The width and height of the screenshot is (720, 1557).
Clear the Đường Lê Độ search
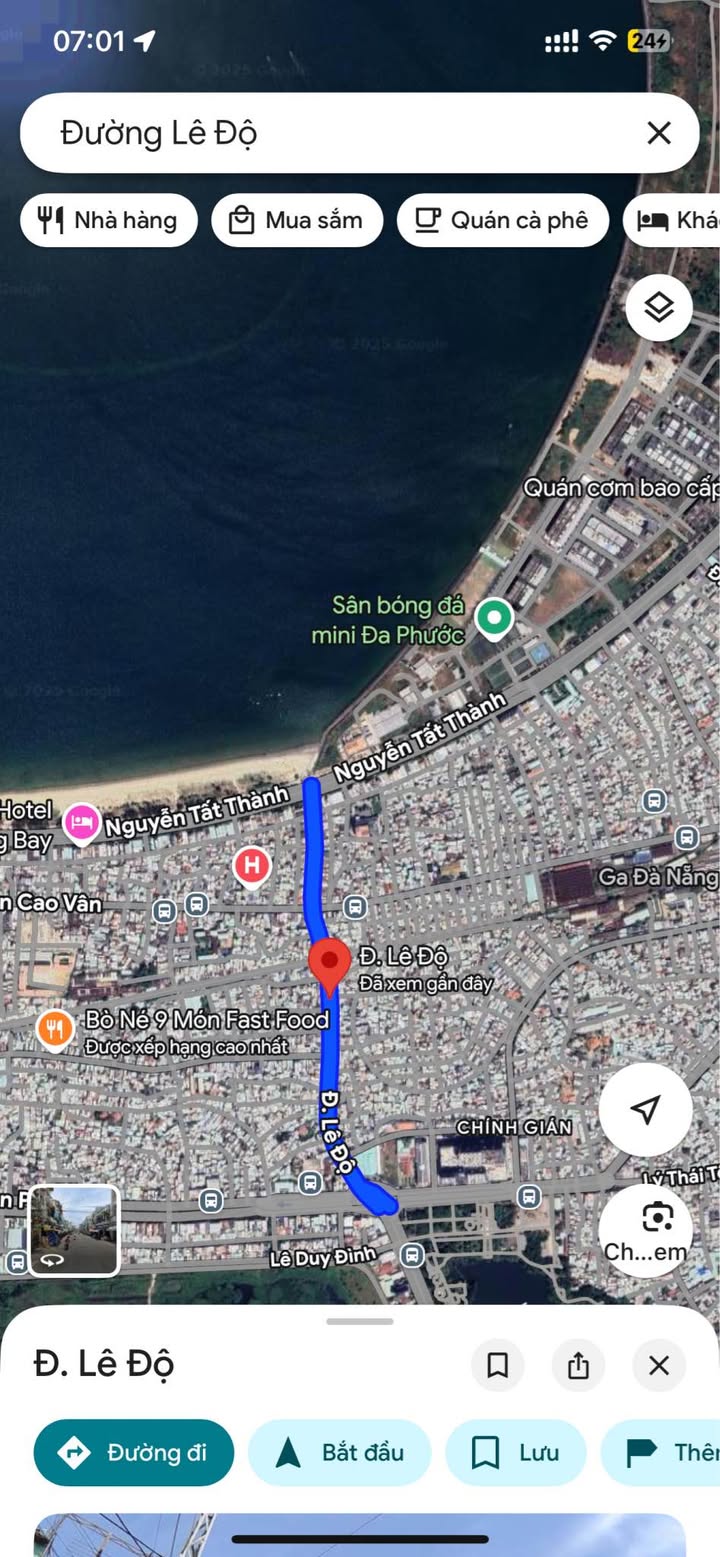tap(658, 133)
